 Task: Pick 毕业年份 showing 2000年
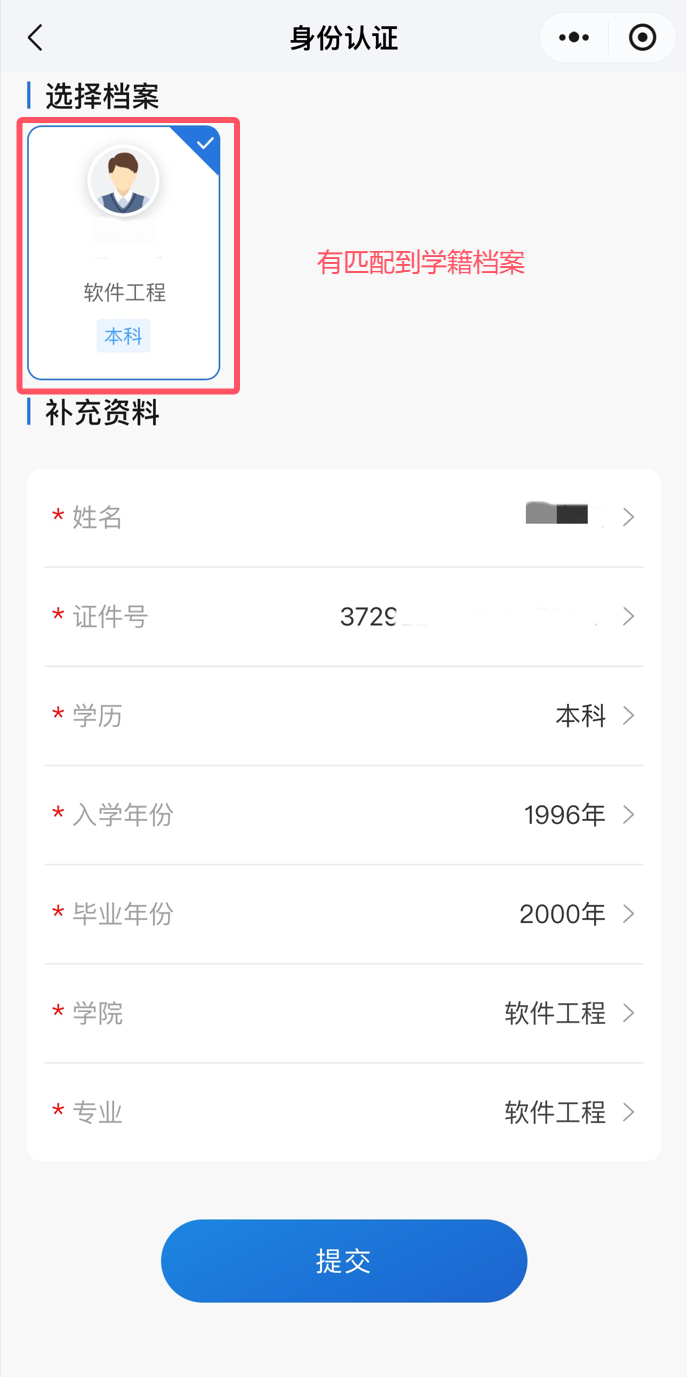(x=344, y=914)
